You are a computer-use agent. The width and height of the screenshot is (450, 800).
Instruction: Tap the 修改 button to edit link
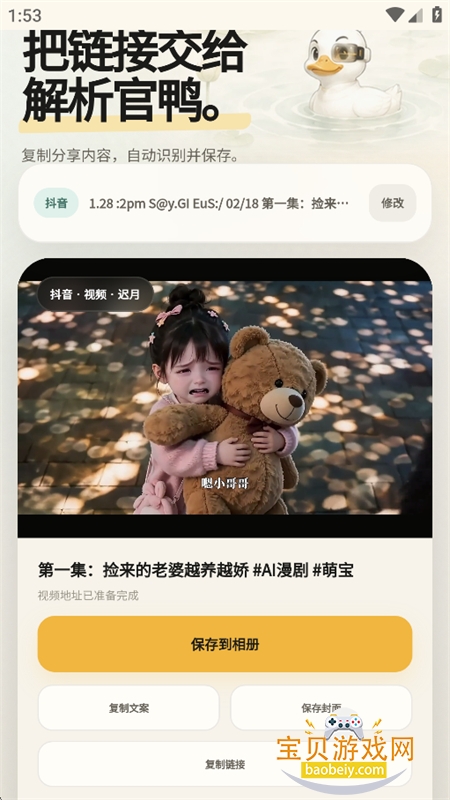[392, 203]
